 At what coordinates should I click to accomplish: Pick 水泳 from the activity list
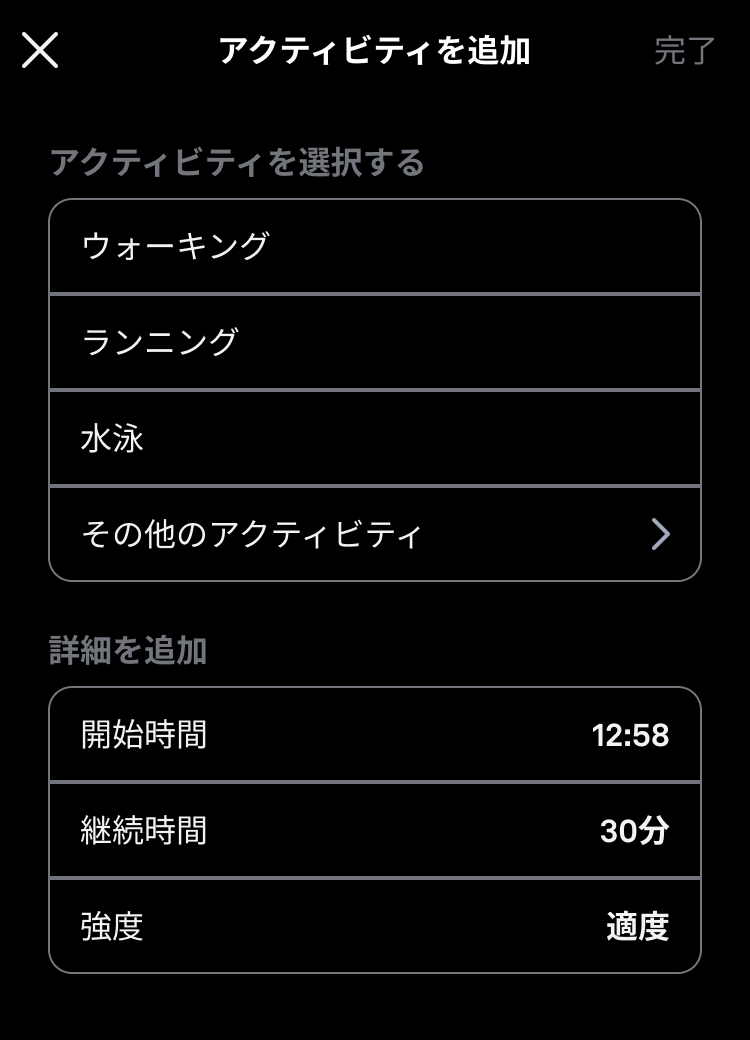pyautogui.click(x=374, y=438)
